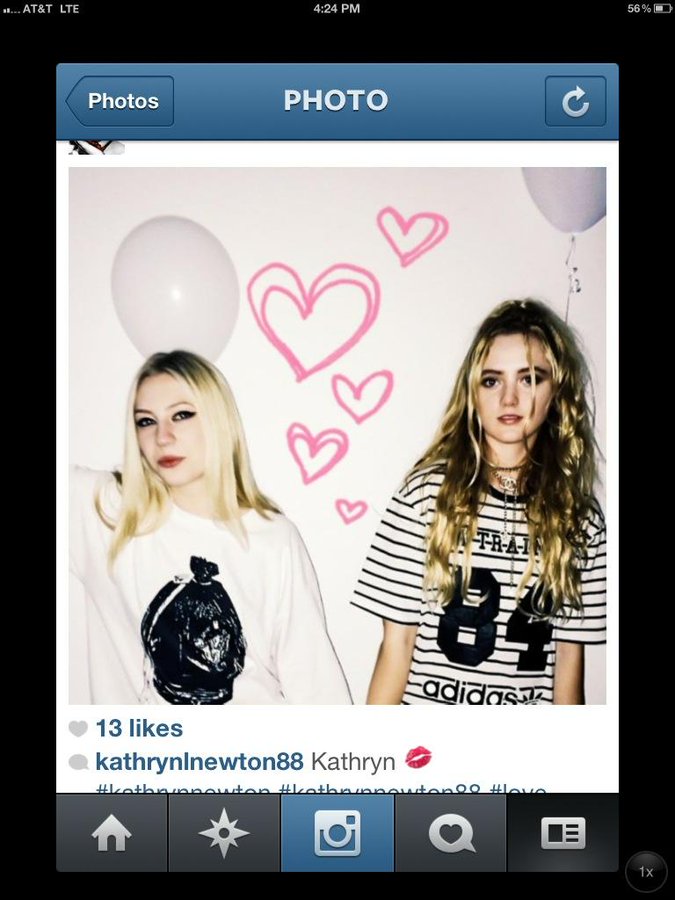View the 13 likes list

(x=139, y=728)
